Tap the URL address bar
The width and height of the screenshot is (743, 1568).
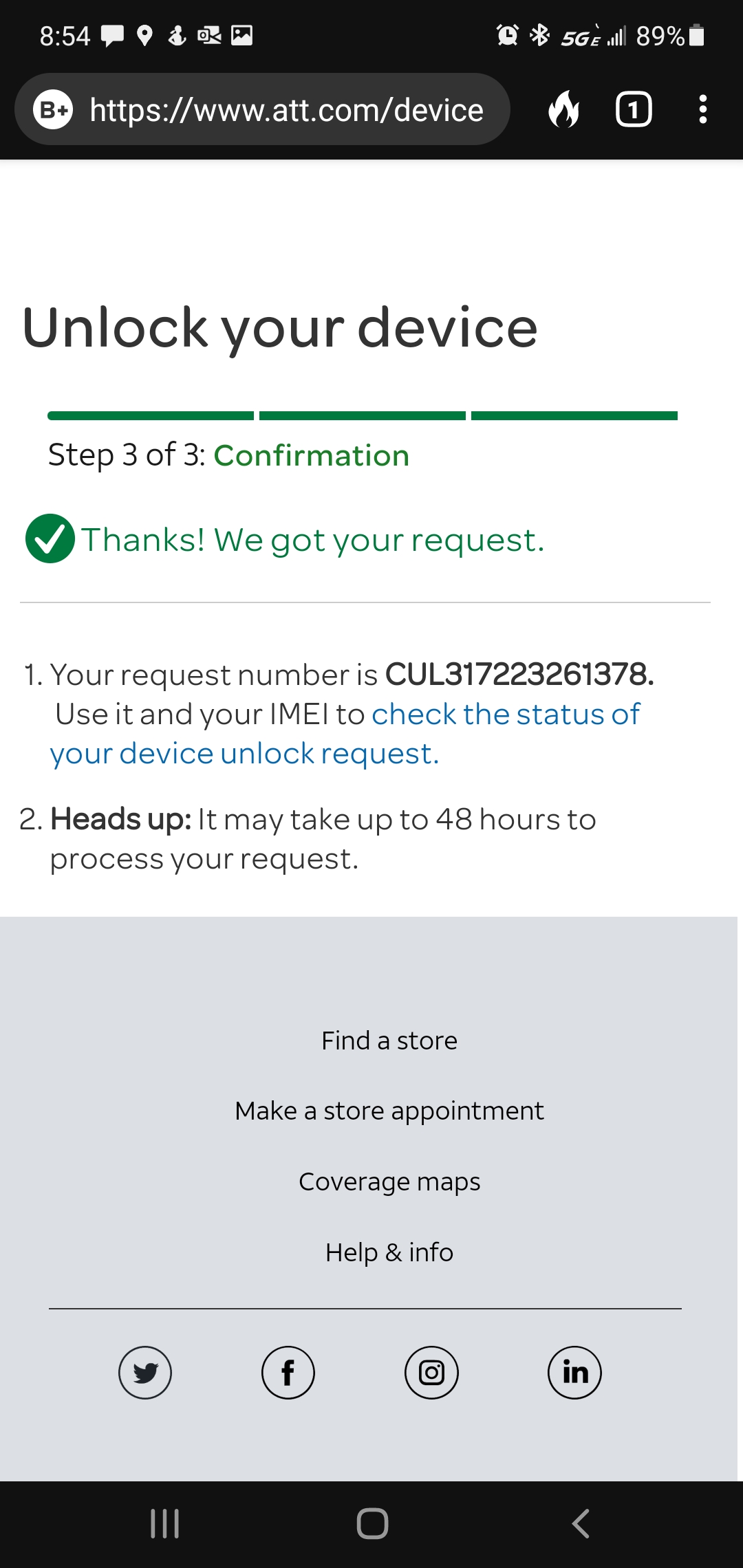coord(286,110)
